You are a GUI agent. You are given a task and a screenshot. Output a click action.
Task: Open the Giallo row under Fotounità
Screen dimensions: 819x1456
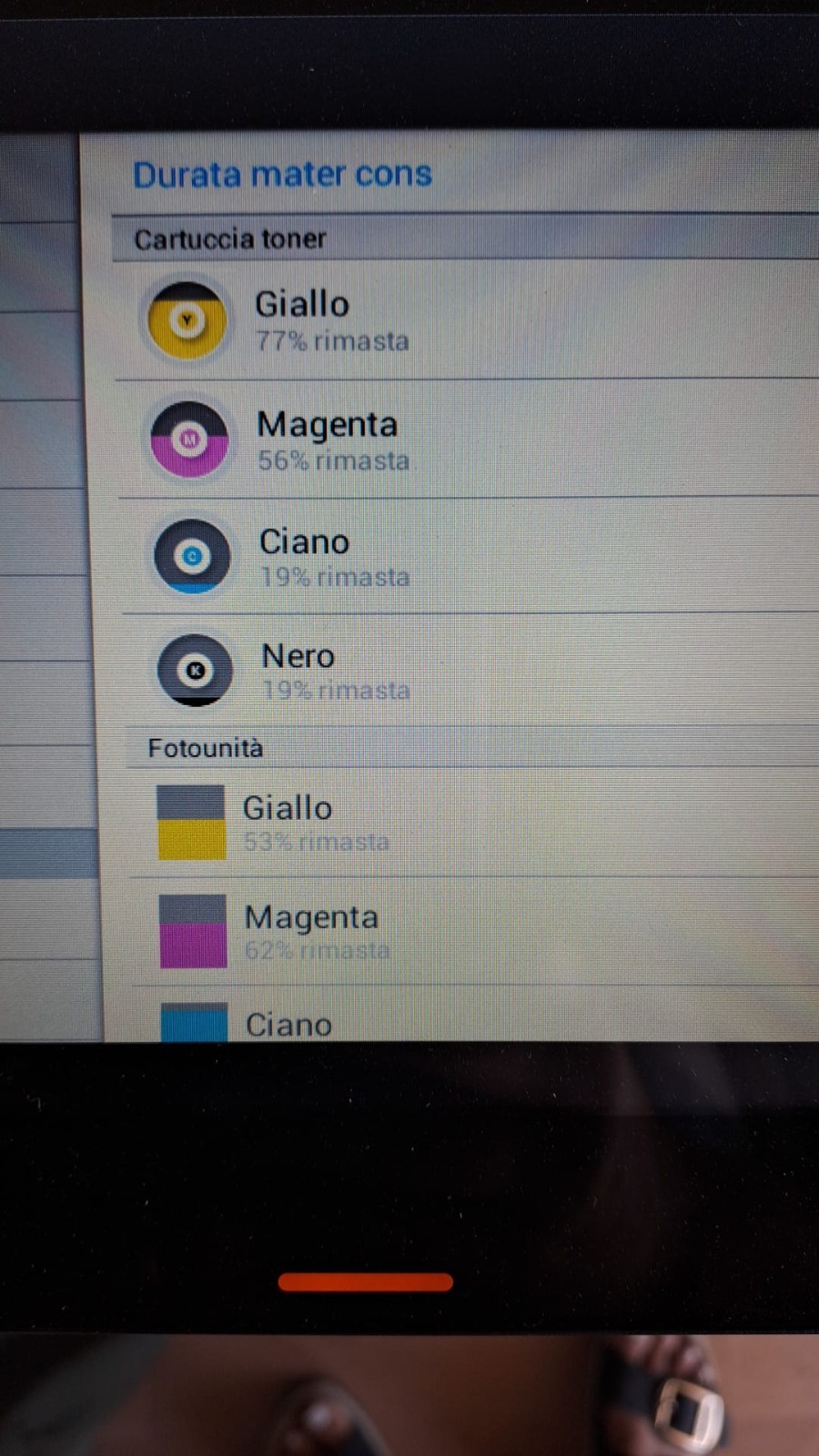[x=474, y=824]
